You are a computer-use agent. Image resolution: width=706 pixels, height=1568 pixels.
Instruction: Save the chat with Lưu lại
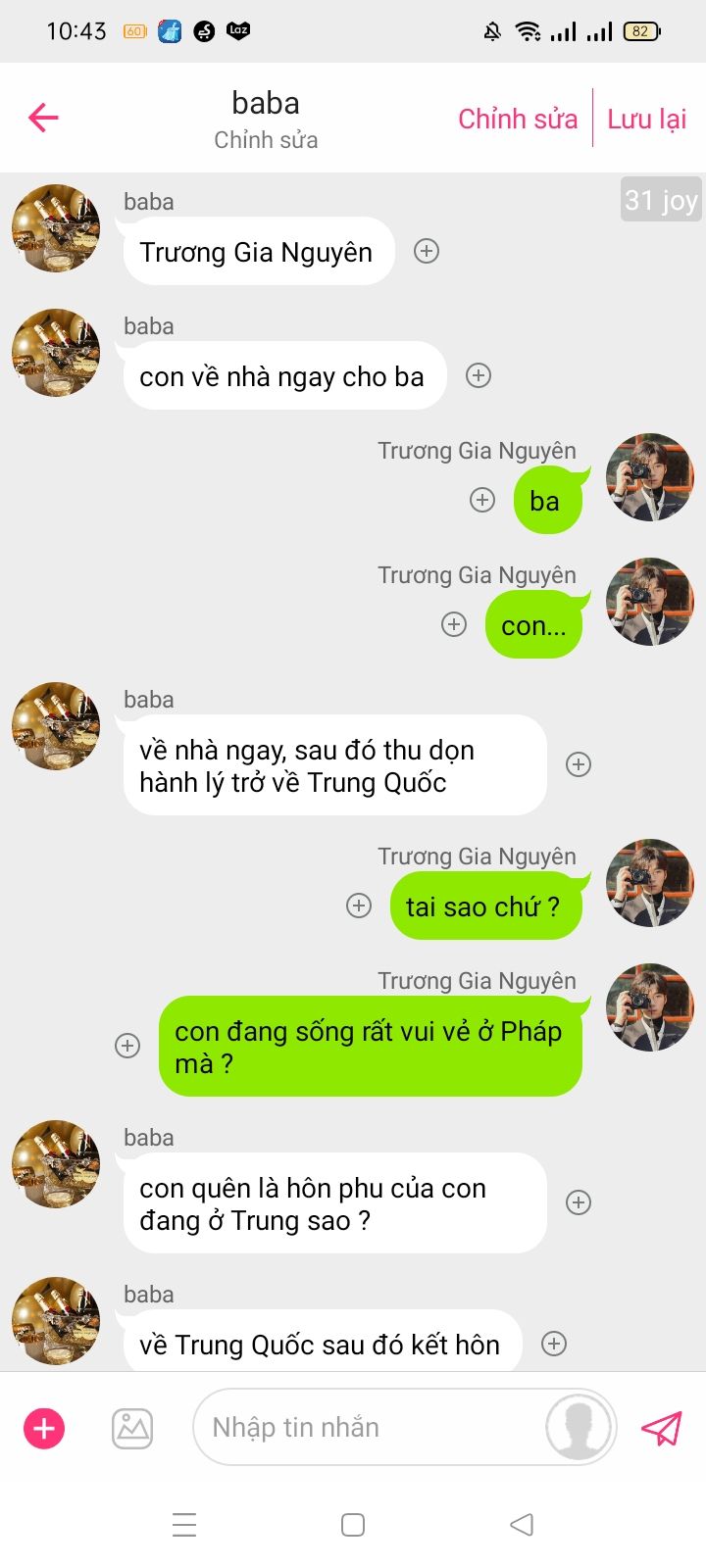(646, 119)
